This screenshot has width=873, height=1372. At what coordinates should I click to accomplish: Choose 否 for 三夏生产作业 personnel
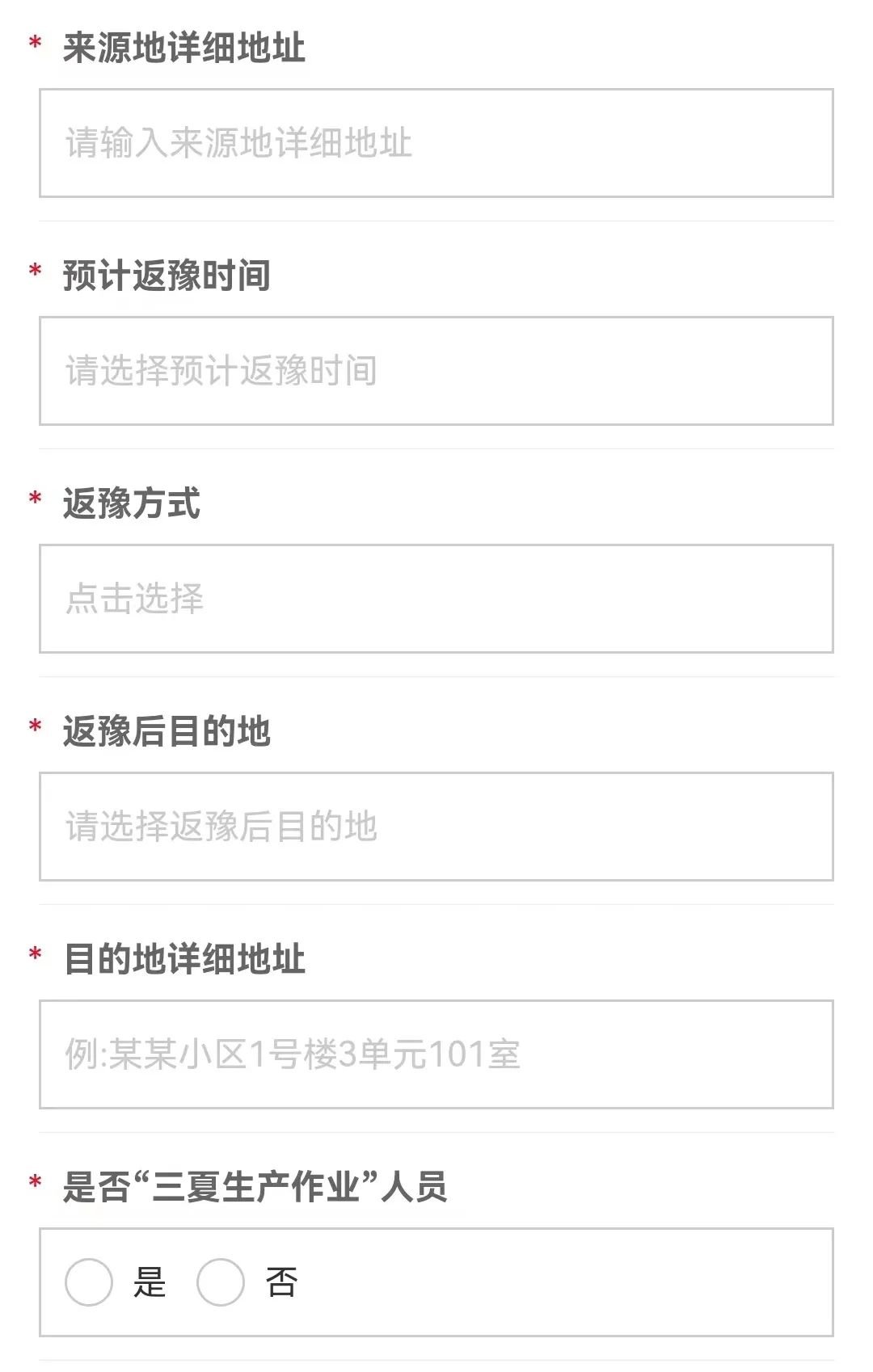[x=221, y=1282]
